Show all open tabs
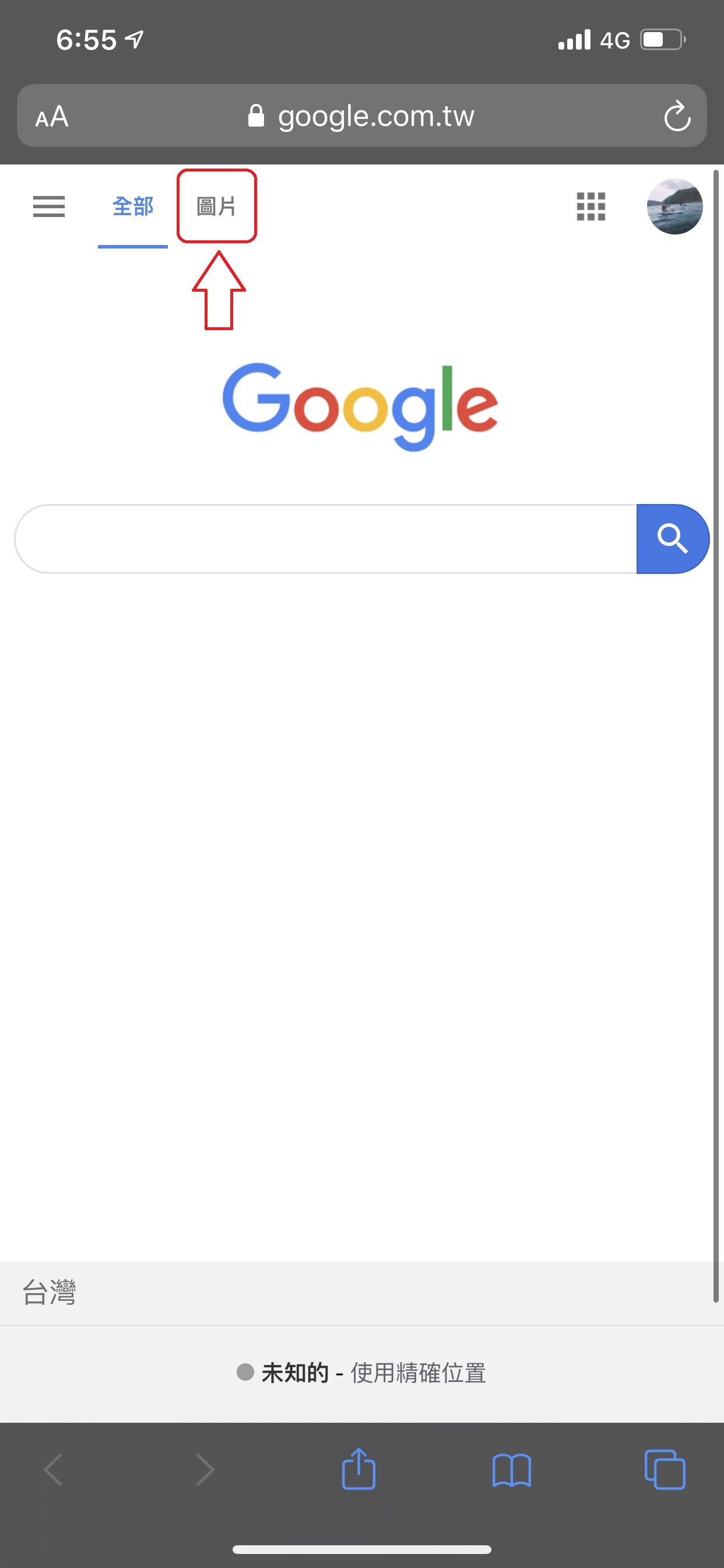The width and height of the screenshot is (724, 1568). (x=665, y=1470)
